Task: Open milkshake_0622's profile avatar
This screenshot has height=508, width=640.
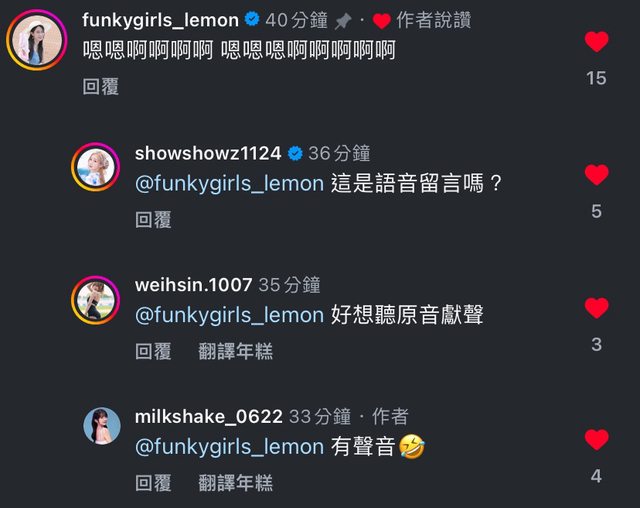Action: pyautogui.click(x=102, y=426)
